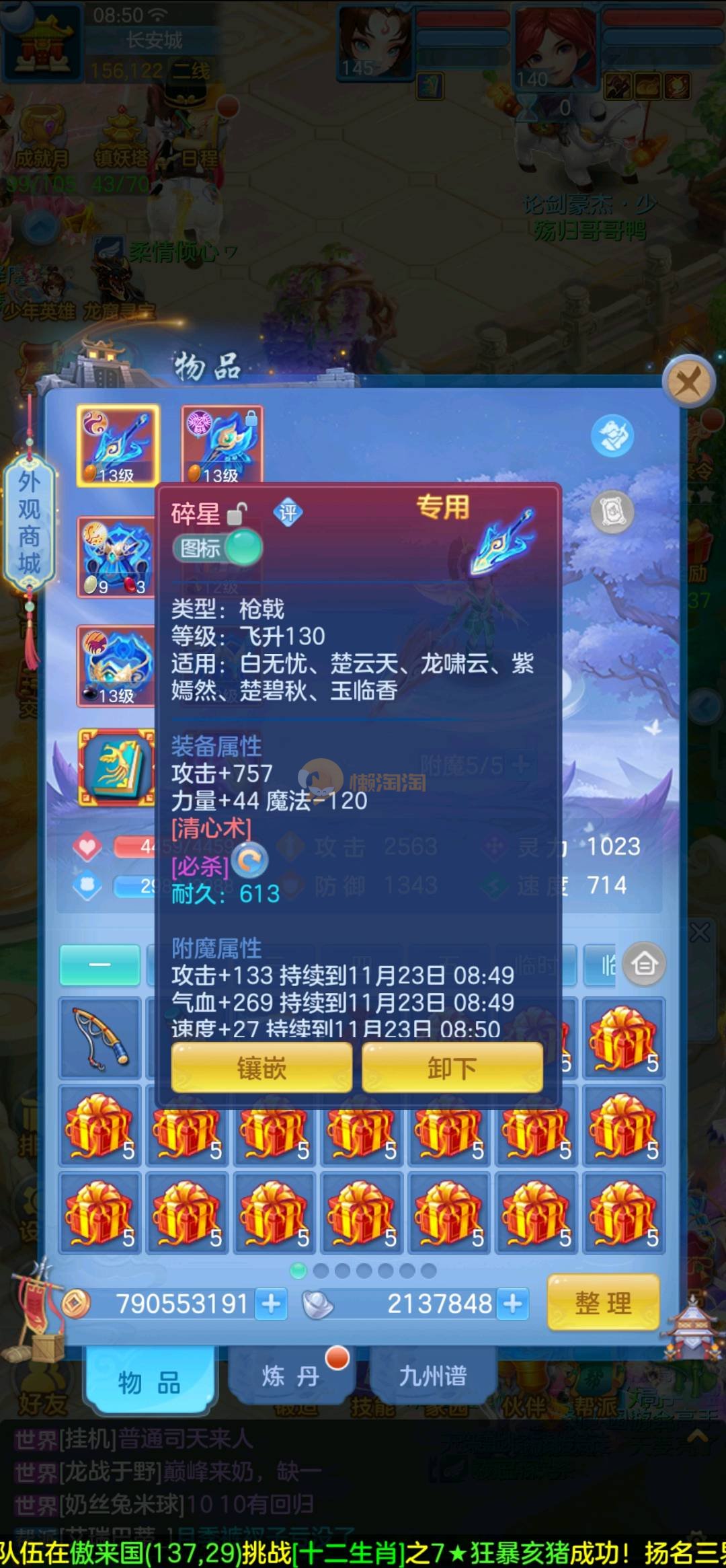
Task: Add more gold coins with the plus button
Action: click(272, 1304)
